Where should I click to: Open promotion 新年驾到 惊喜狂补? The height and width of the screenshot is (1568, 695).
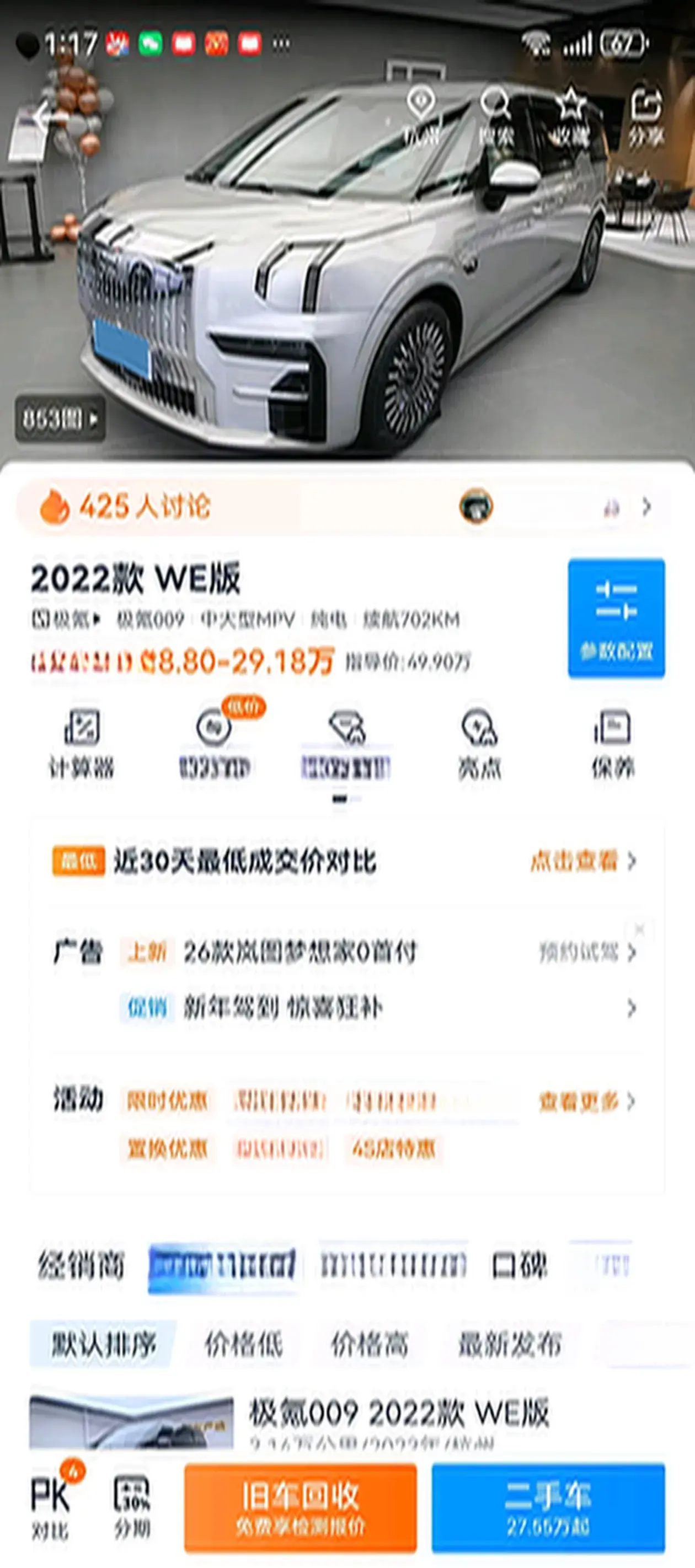[283, 1008]
